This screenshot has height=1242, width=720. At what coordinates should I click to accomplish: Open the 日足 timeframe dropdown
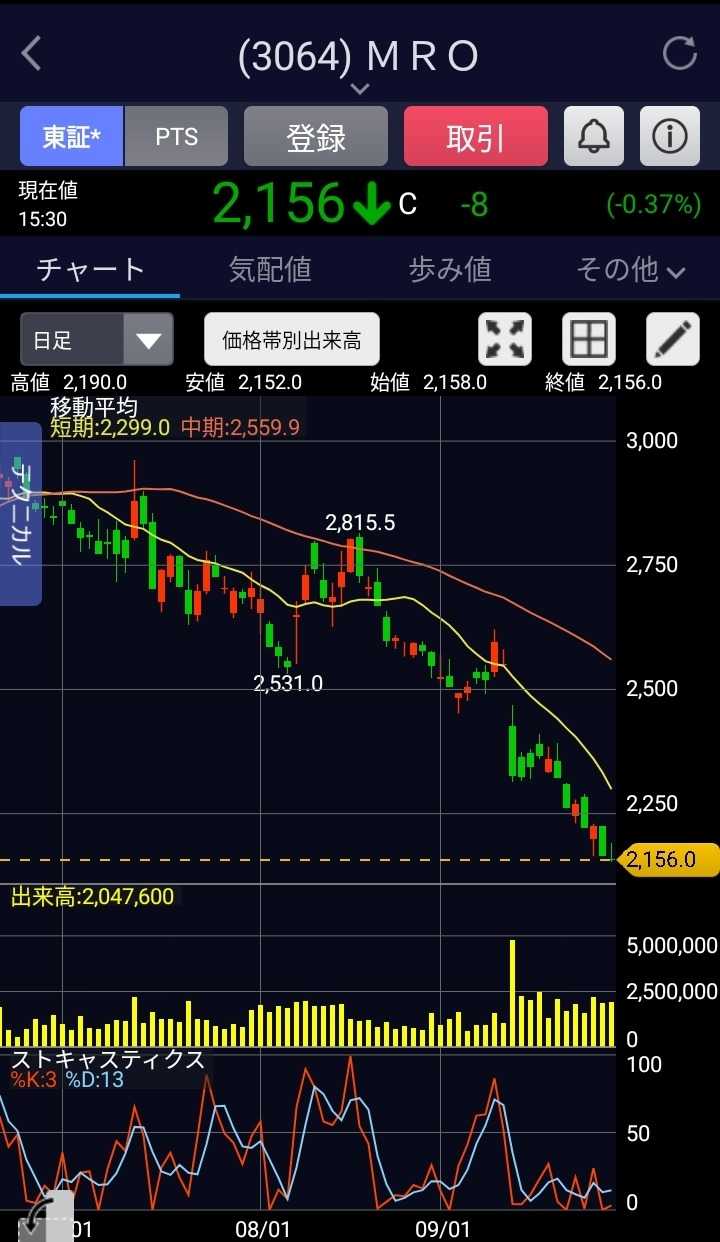97,340
